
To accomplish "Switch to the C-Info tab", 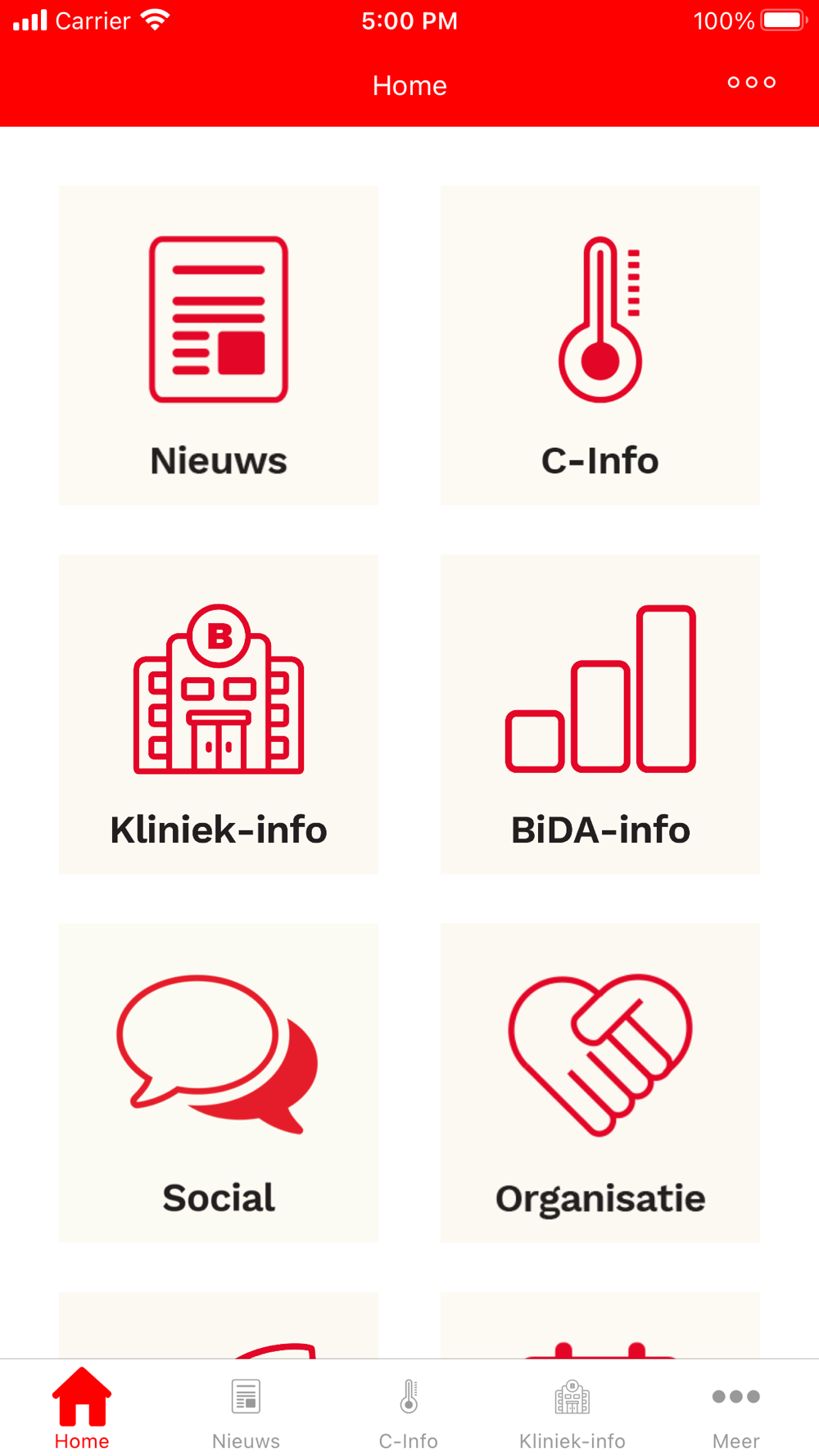I will (409, 1409).
